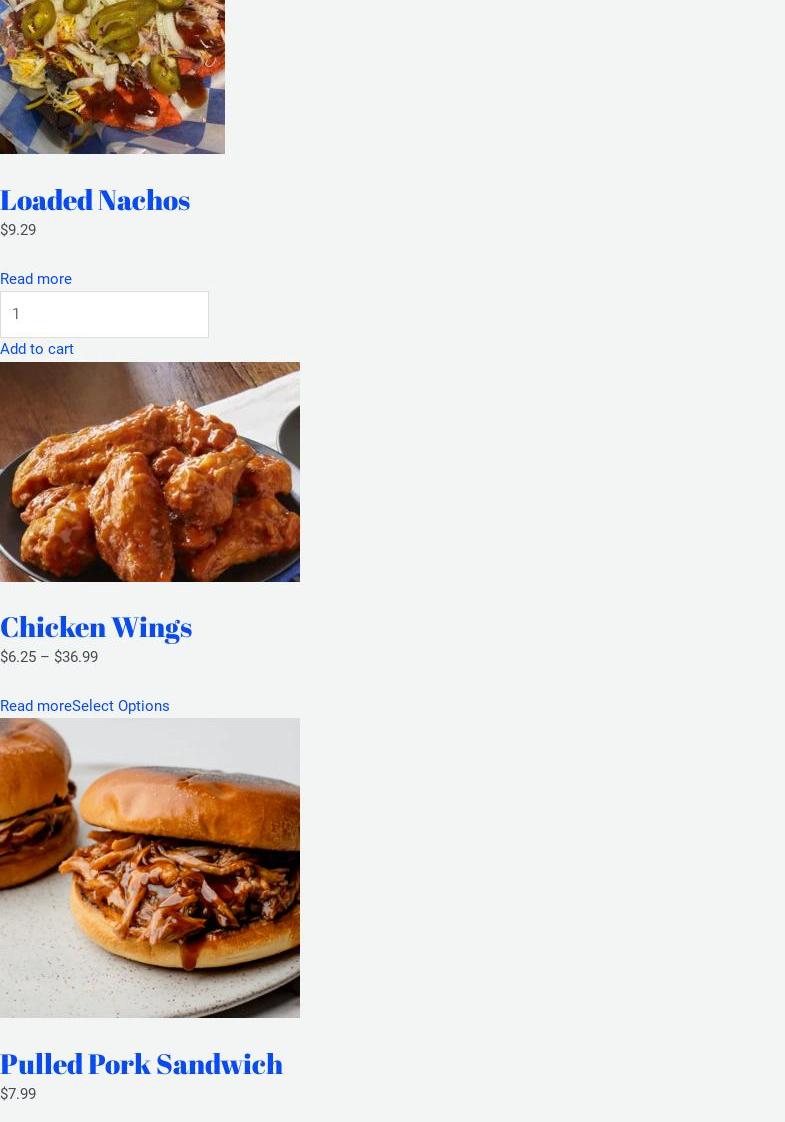Open the Pulled Pork Sandwich title link

coord(141,1064)
